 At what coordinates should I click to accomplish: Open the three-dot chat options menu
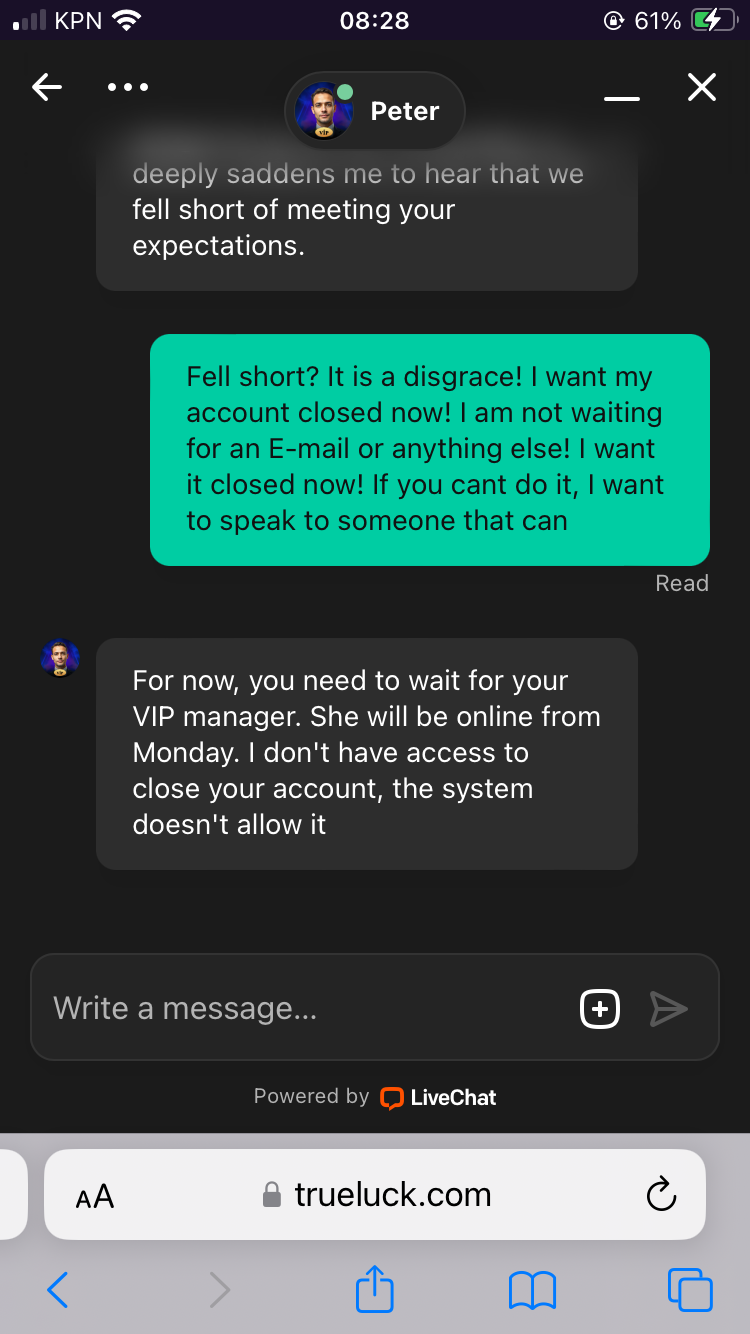coord(128,88)
